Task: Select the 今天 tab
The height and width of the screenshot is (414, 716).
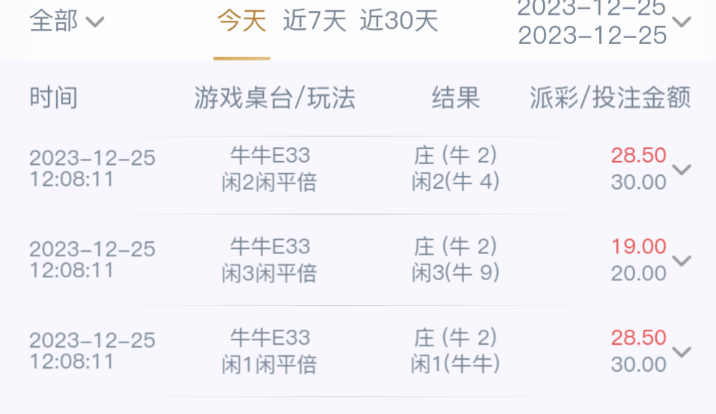Action: coord(242,20)
